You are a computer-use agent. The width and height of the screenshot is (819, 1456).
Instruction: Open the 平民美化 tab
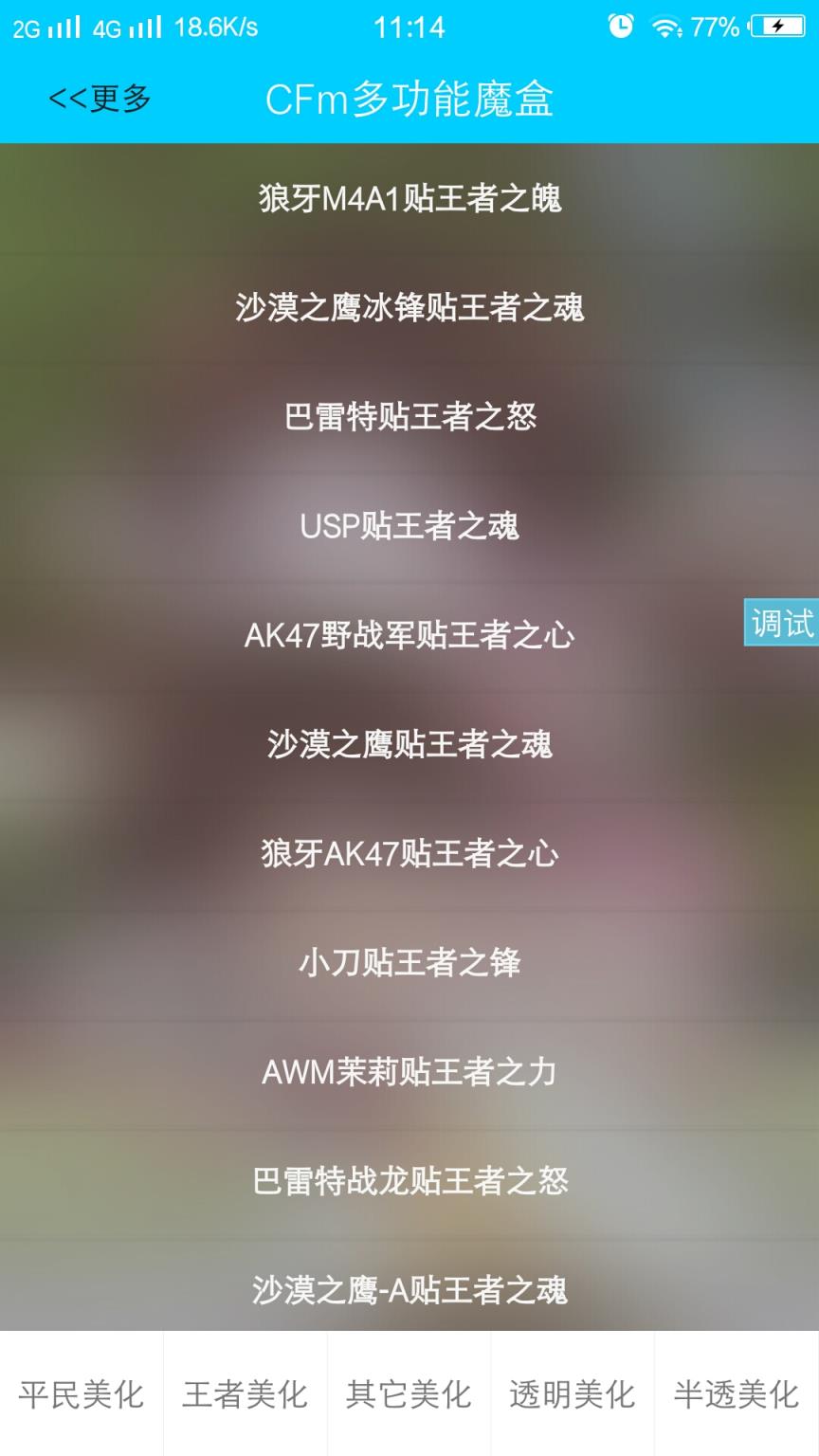click(82, 1393)
